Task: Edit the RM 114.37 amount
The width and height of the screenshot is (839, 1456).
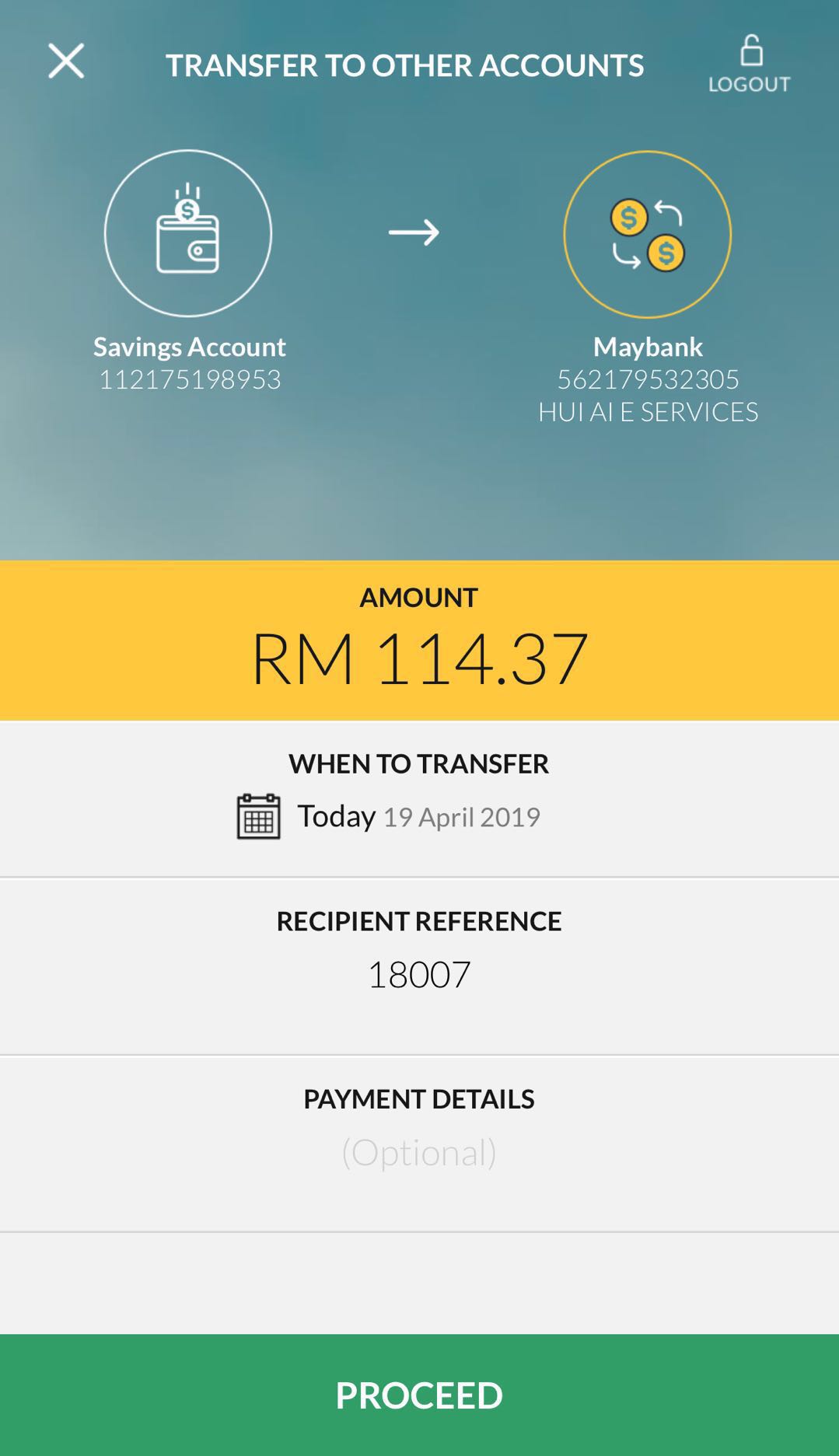Action: 419,659
